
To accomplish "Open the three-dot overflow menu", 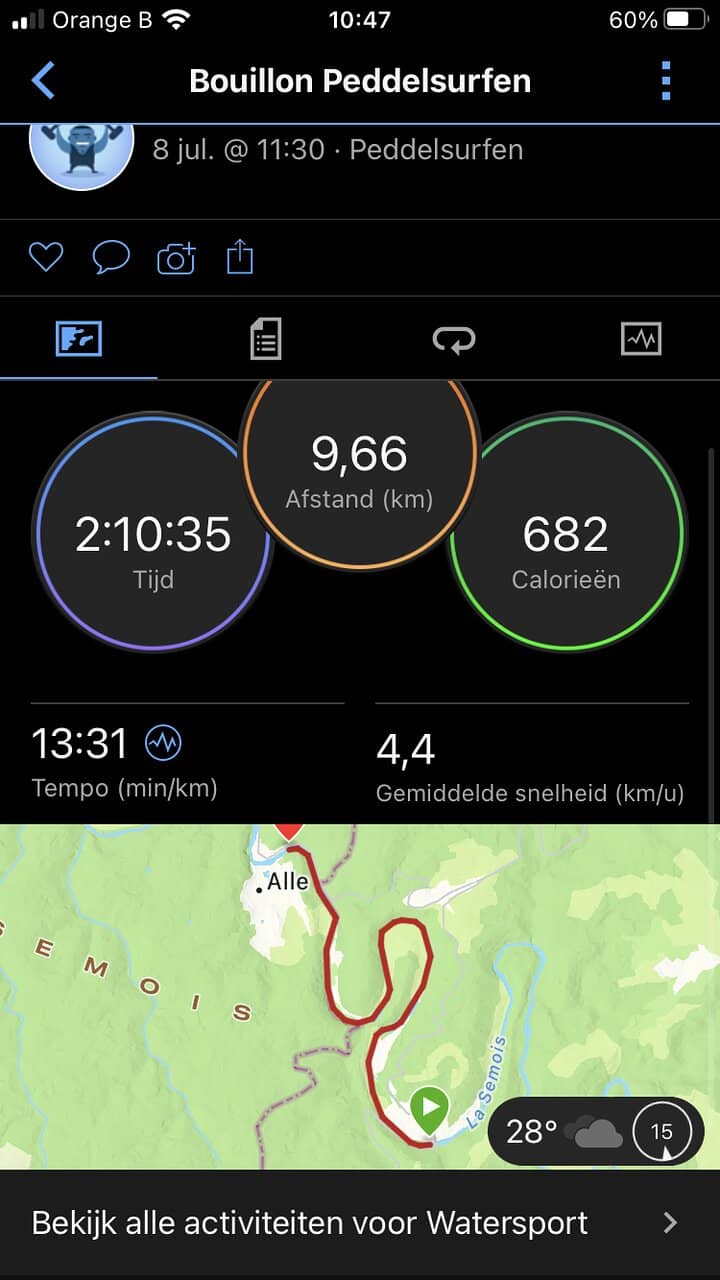I will coord(666,80).
